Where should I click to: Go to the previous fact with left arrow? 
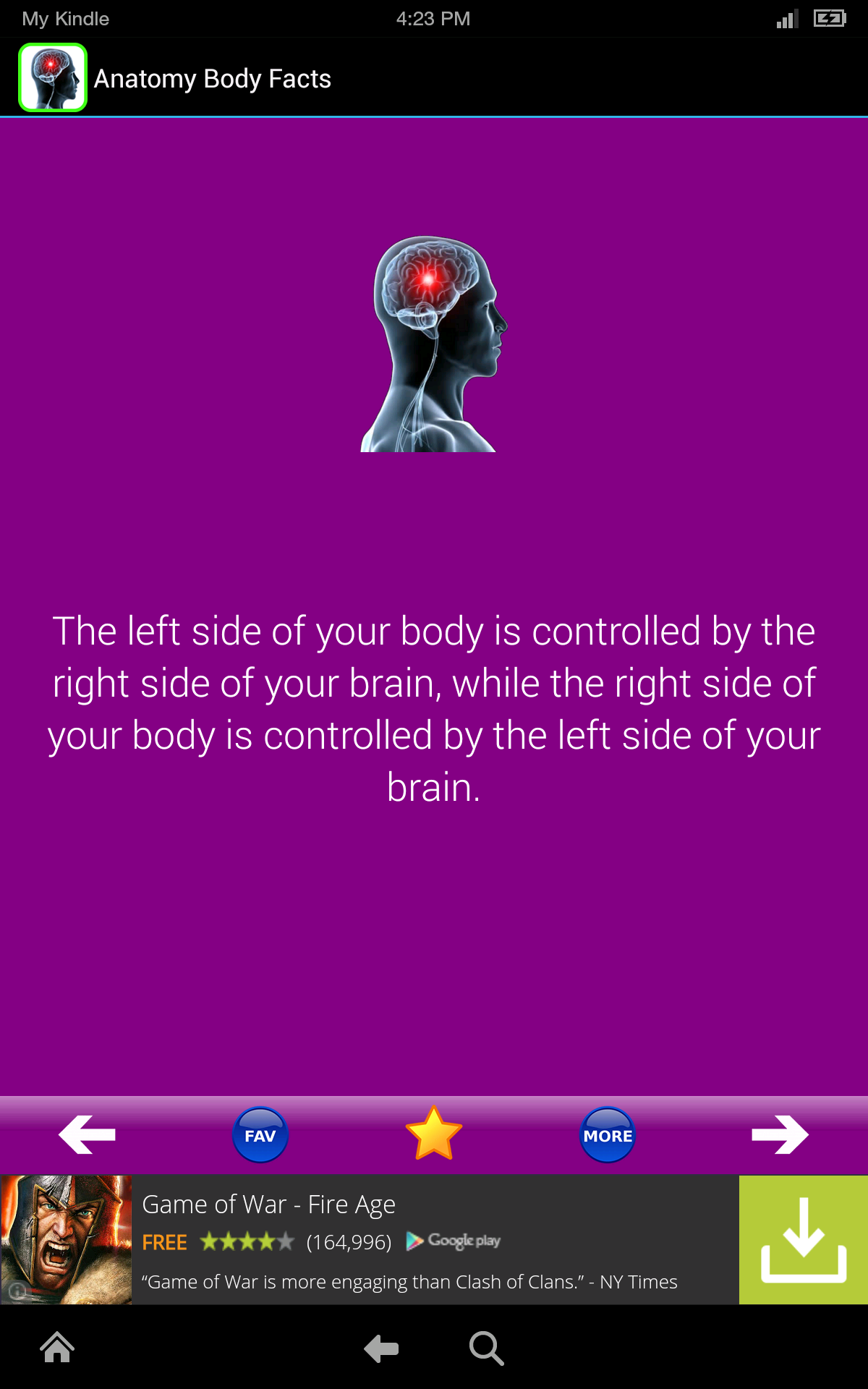pos(87,1134)
